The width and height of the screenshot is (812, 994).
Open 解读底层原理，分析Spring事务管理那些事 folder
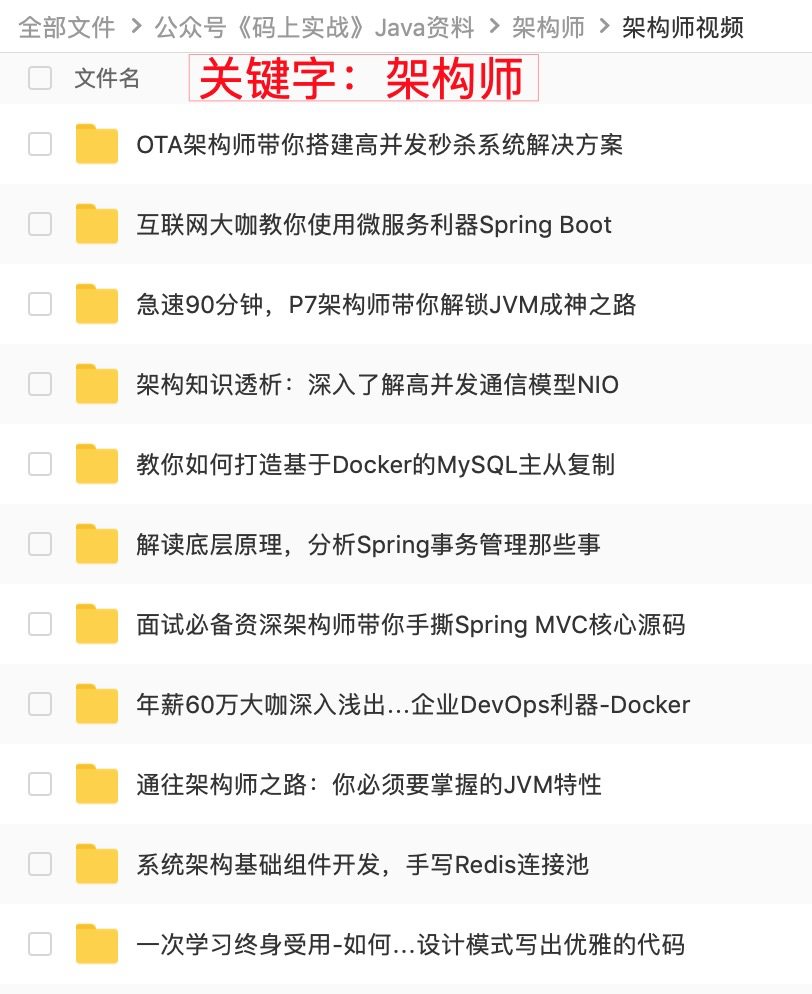[x=368, y=545]
